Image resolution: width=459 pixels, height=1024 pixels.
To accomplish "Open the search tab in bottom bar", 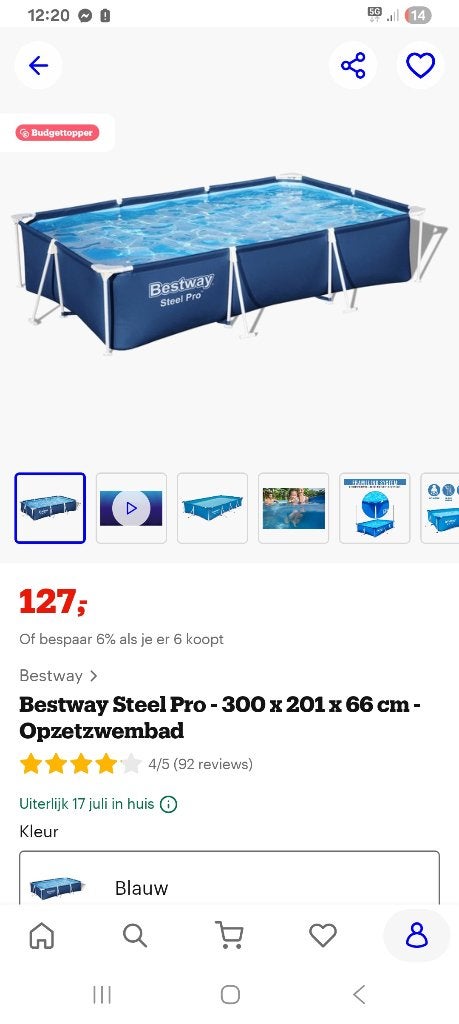I will click(135, 936).
